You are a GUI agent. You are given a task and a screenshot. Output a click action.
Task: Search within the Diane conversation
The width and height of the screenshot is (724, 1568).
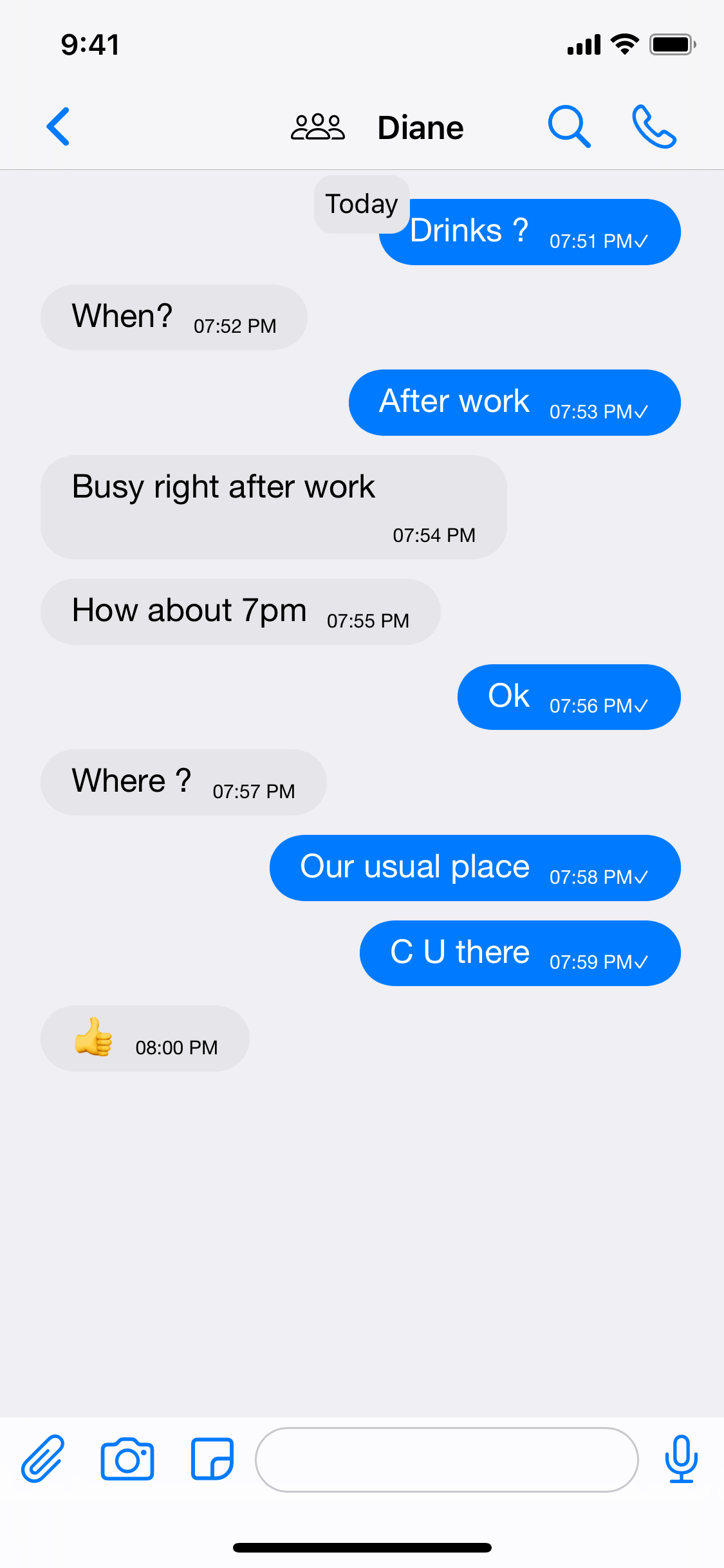[569, 127]
